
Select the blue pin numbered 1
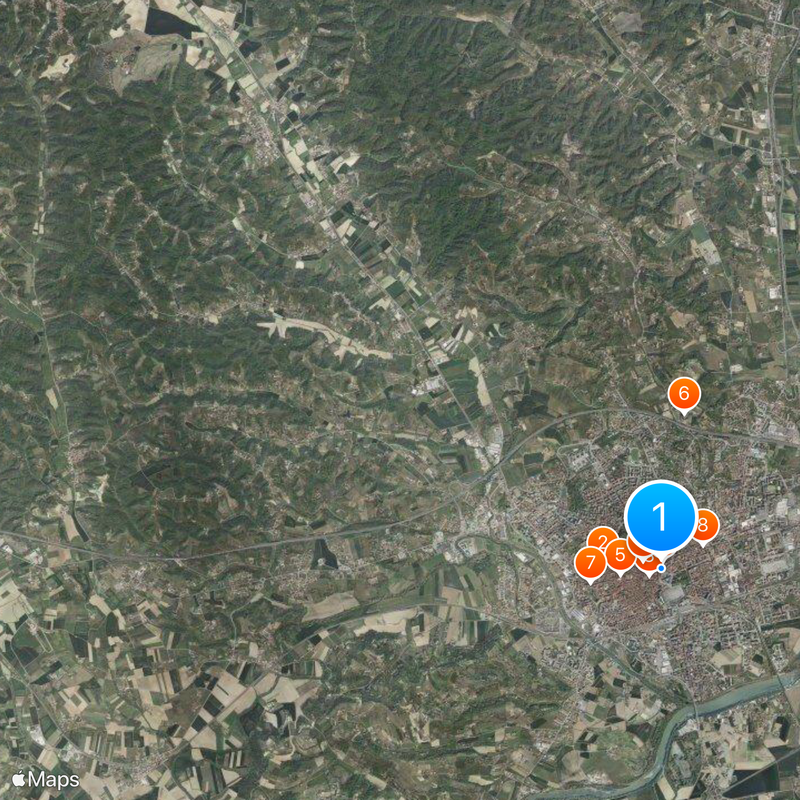[x=660, y=517]
